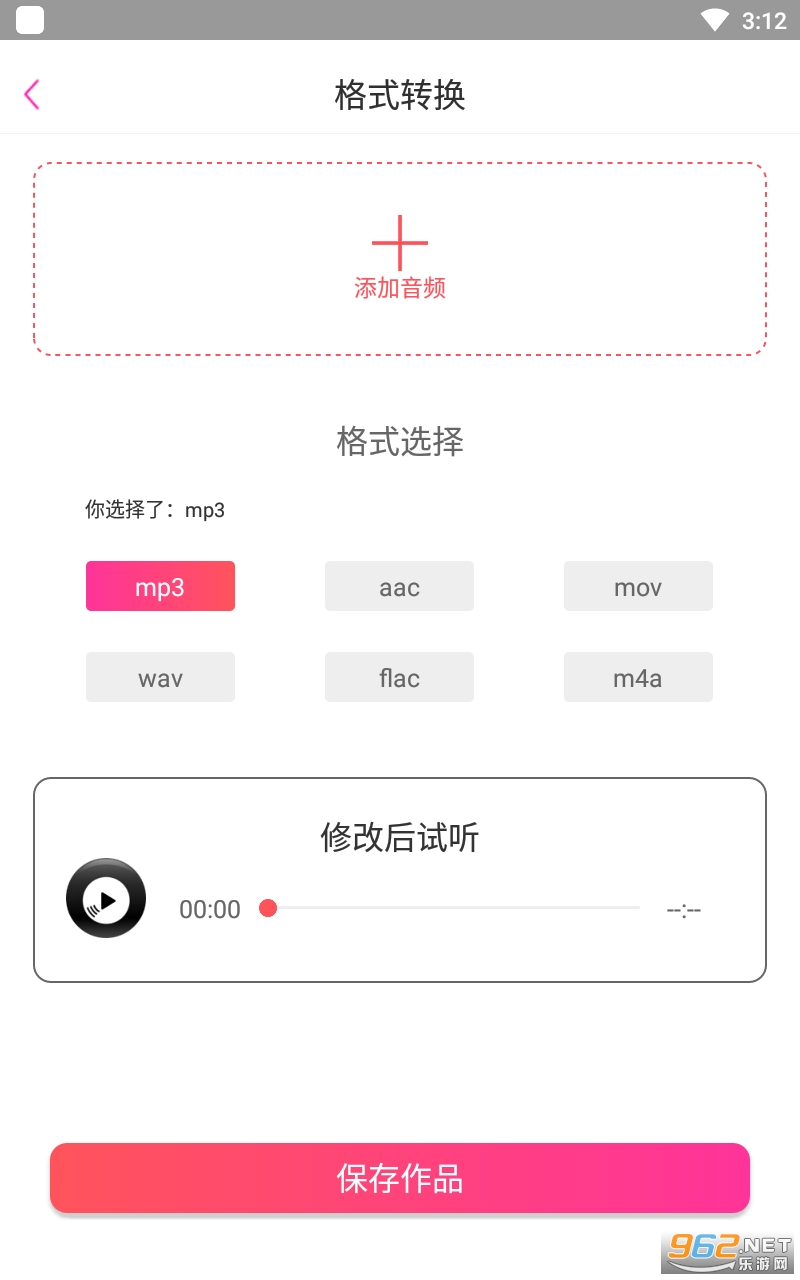Viewport: 800px width, 1280px height.
Task: Switch format to m4a
Action: click(638, 677)
